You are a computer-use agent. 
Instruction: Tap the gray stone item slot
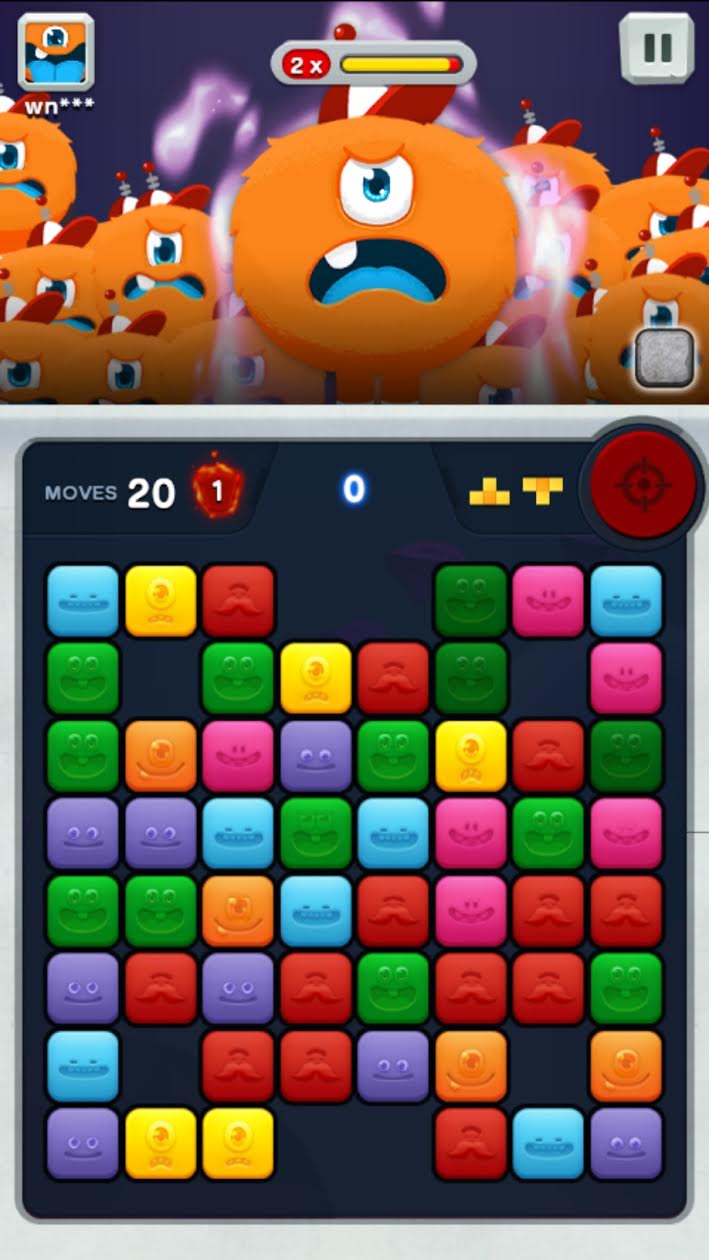pos(664,358)
